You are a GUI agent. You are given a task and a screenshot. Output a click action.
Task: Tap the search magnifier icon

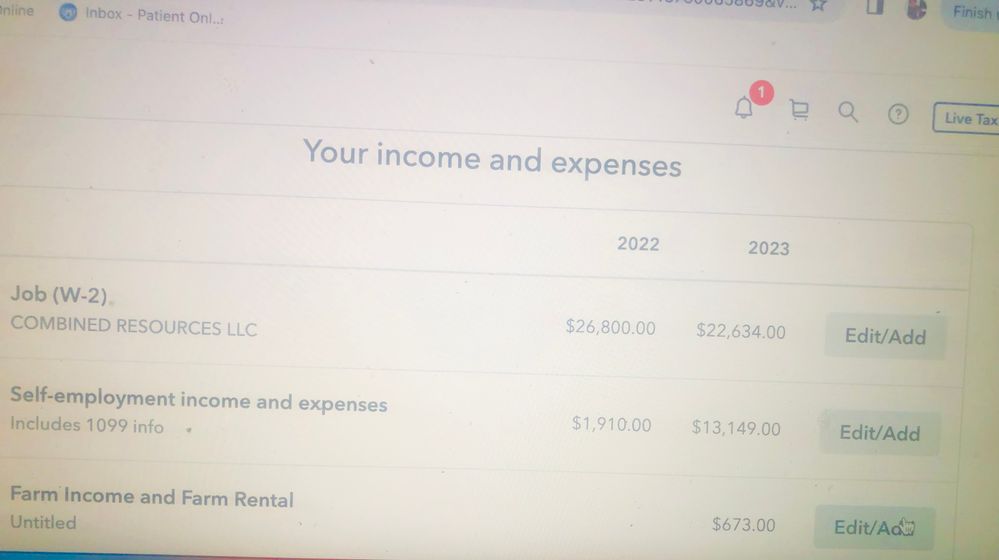tap(848, 112)
